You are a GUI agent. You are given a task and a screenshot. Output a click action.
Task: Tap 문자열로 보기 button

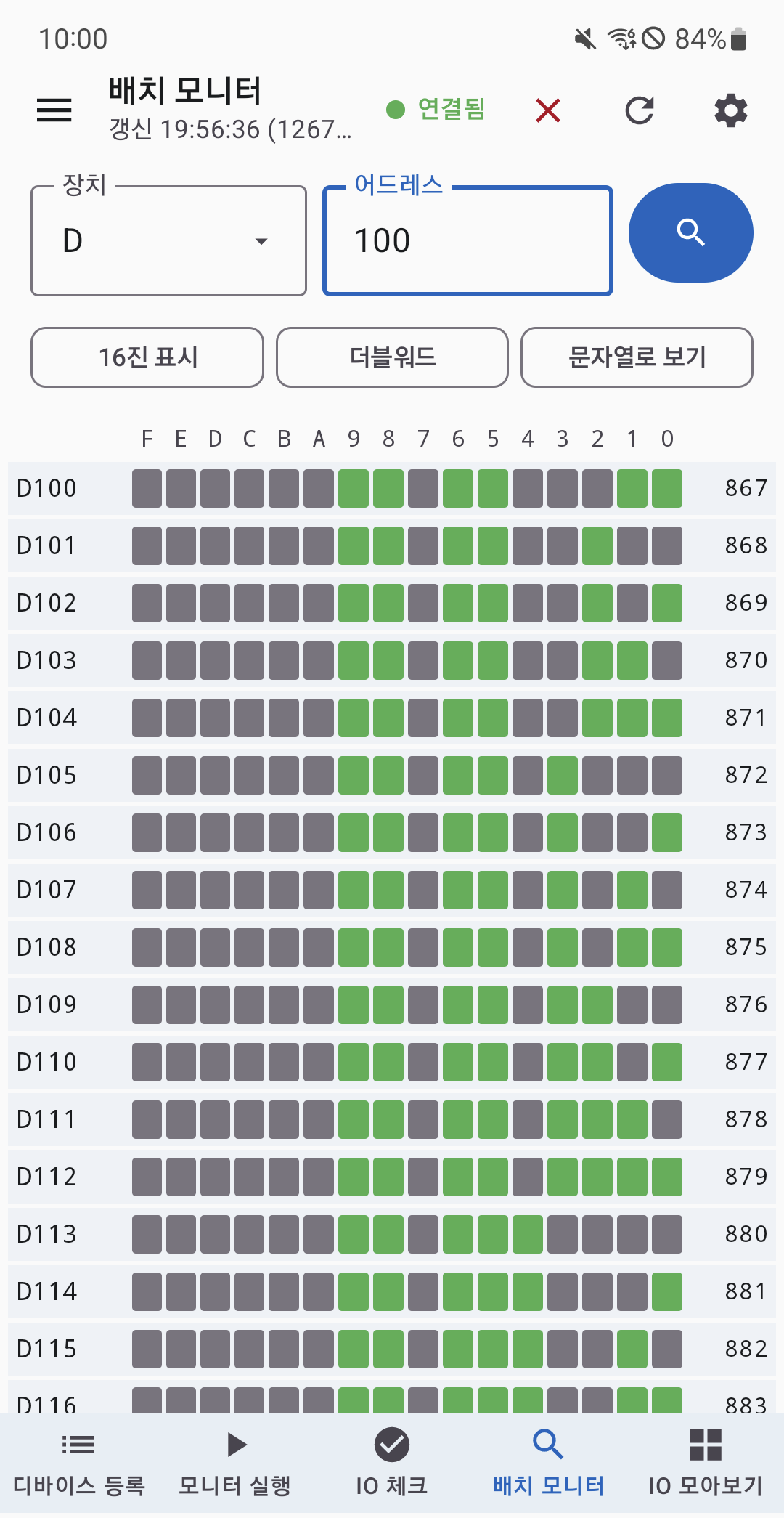[x=637, y=357]
